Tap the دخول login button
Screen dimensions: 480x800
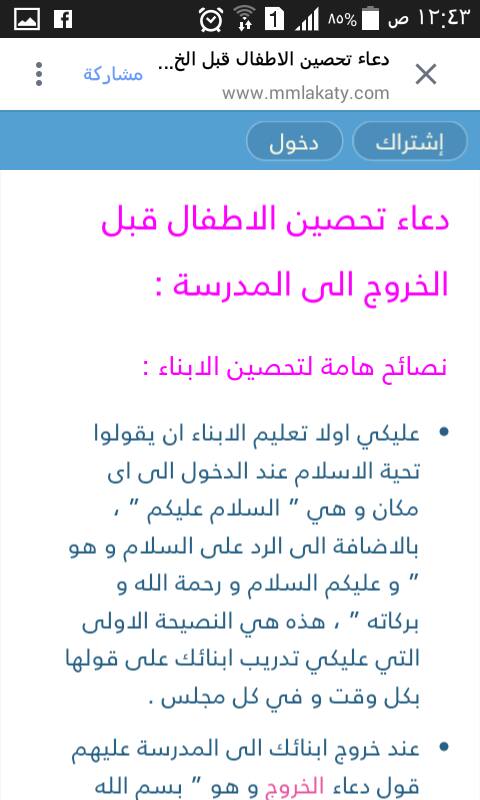click(294, 141)
